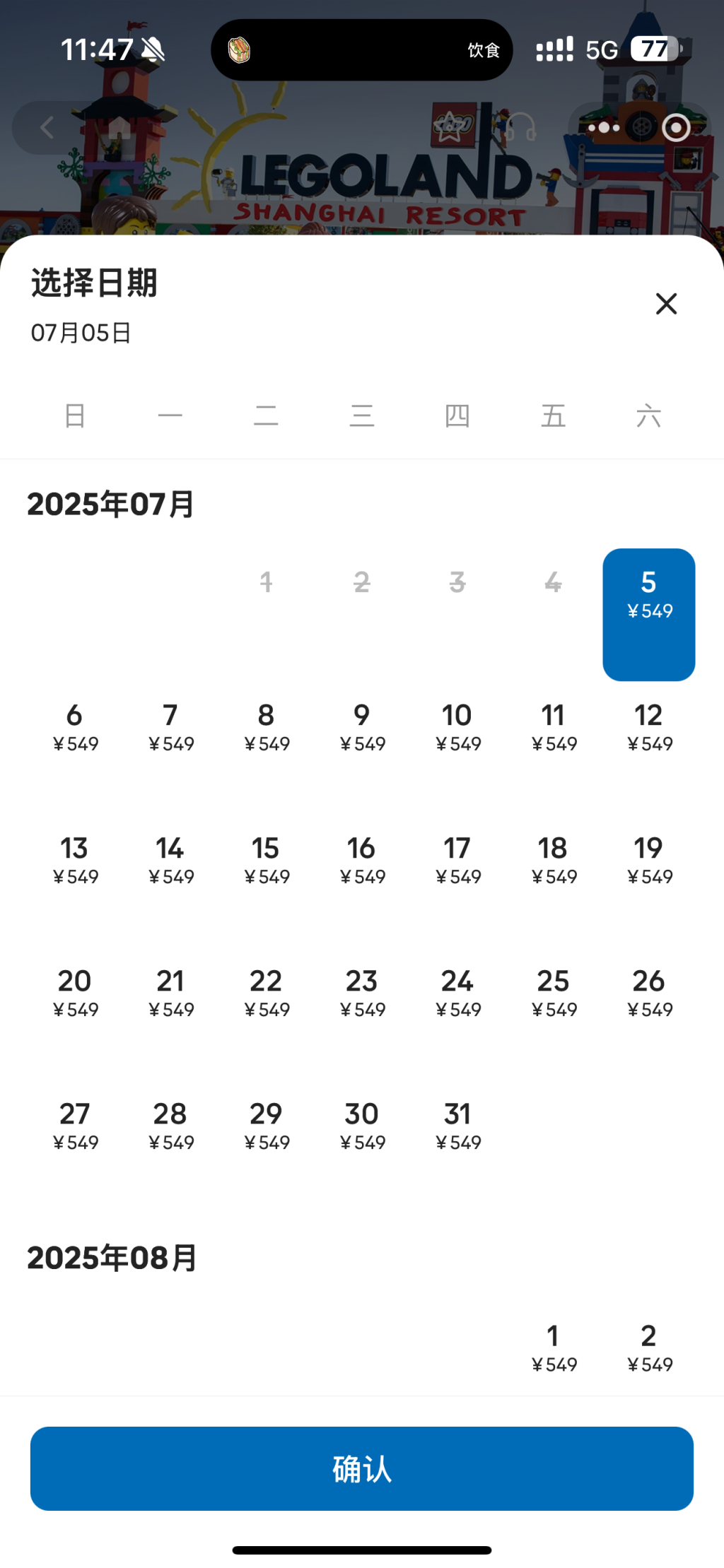724x1568 pixels.
Task: Choose August 1 date
Action: [553, 1348]
